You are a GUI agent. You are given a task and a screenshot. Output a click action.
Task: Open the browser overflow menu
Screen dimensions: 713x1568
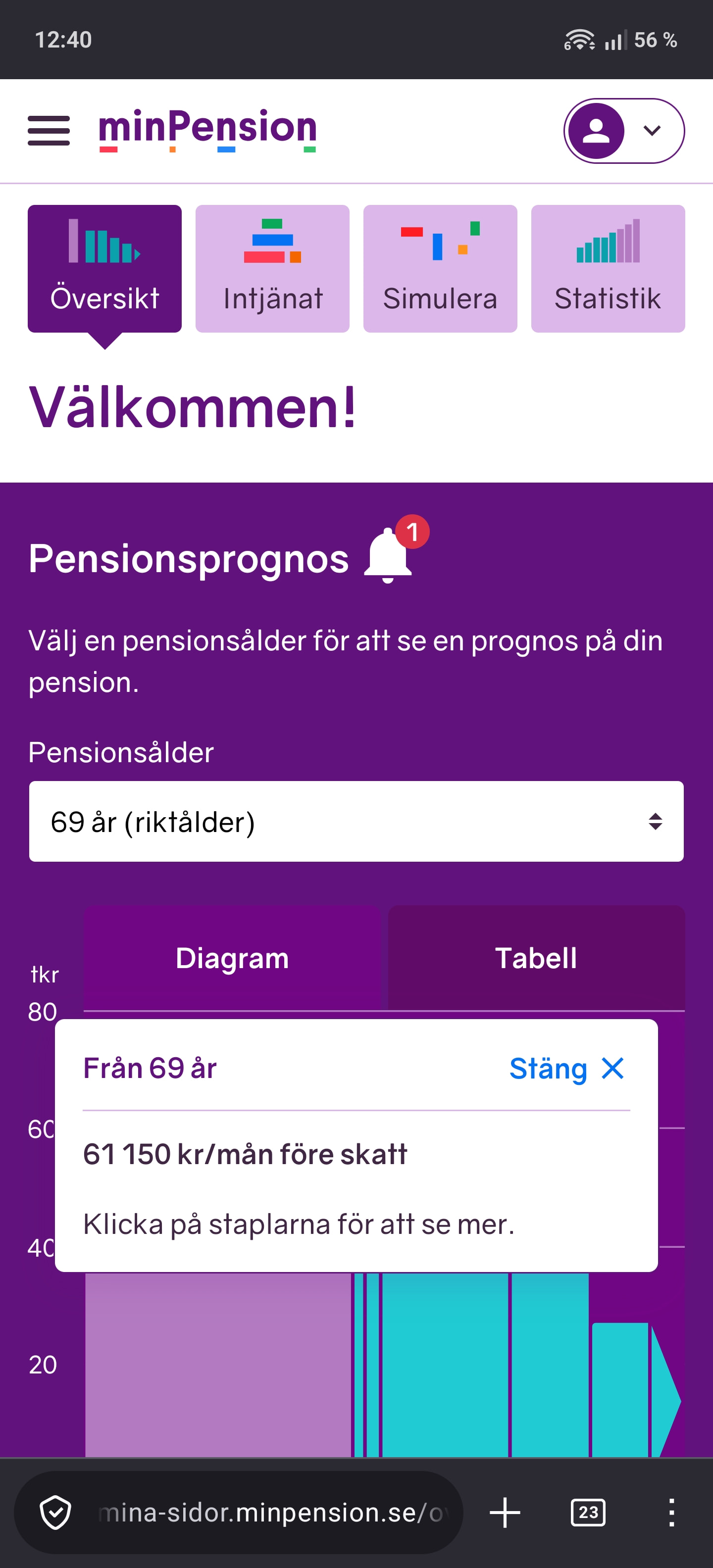[x=671, y=1512]
